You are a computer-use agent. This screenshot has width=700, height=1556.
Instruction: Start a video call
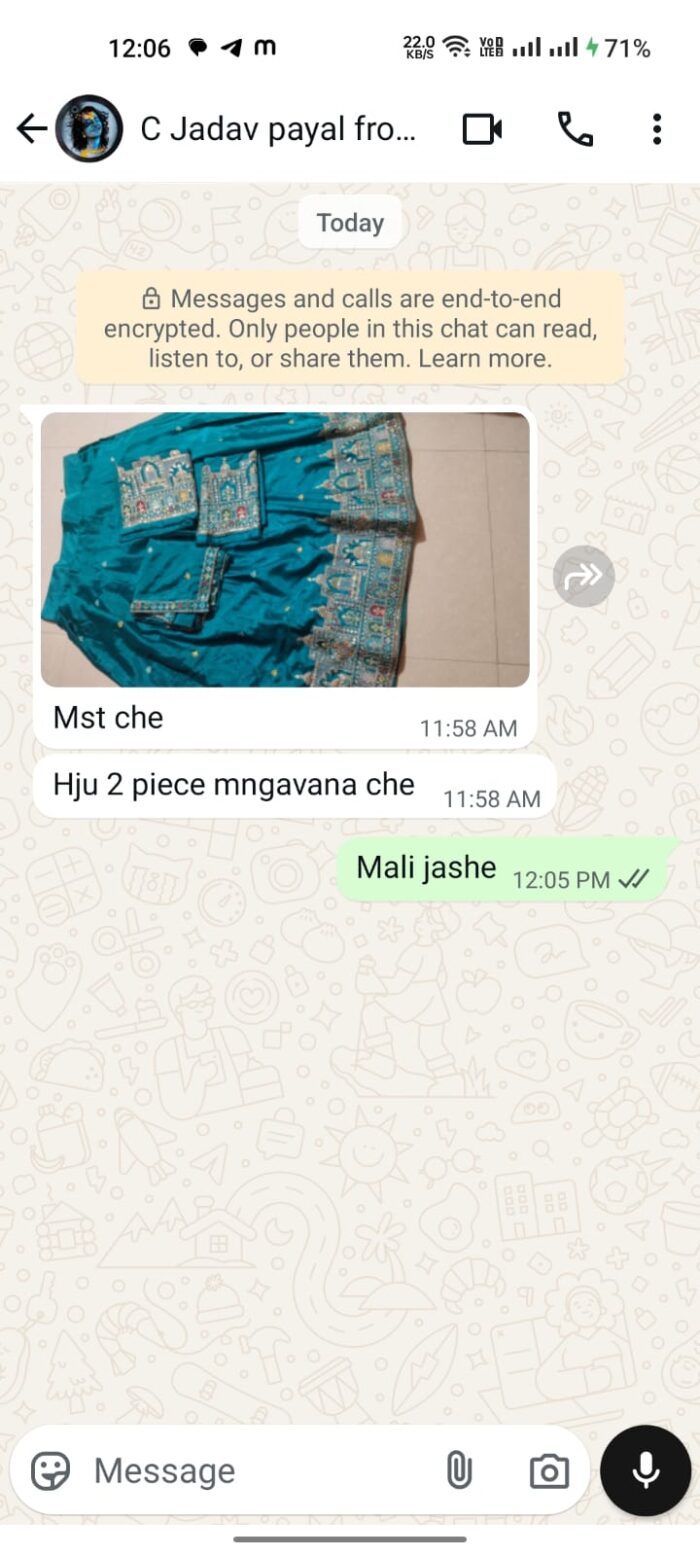pyautogui.click(x=482, y=129)
